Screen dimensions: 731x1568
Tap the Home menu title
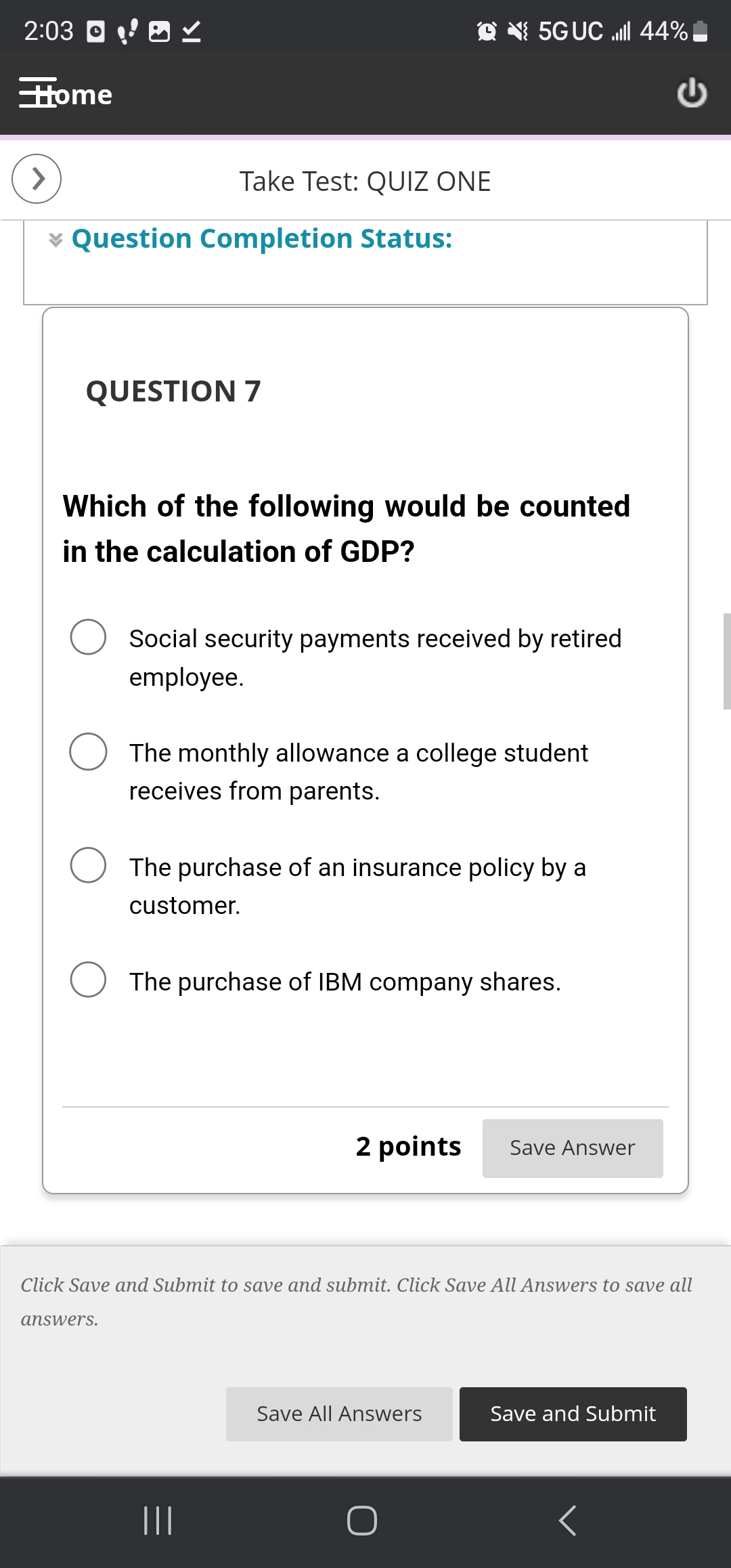click(74, 95)
